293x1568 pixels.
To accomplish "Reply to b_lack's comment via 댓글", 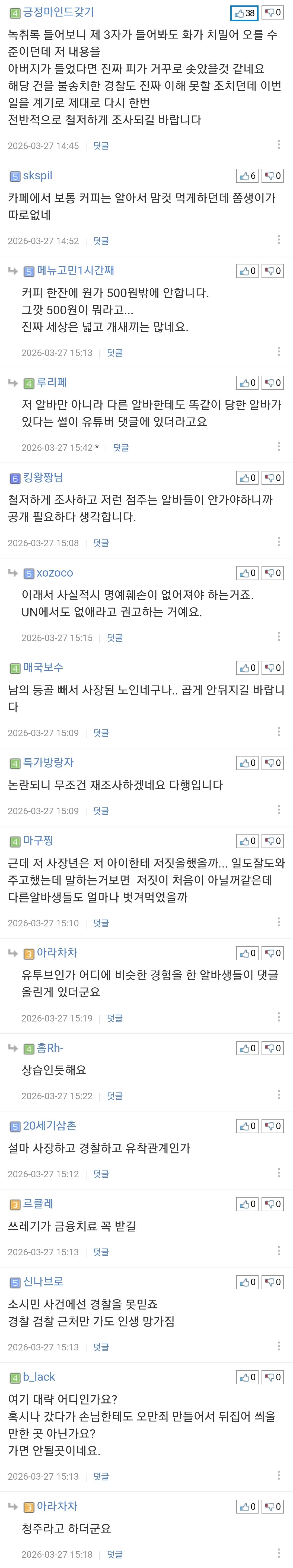I will [101, 1477].
